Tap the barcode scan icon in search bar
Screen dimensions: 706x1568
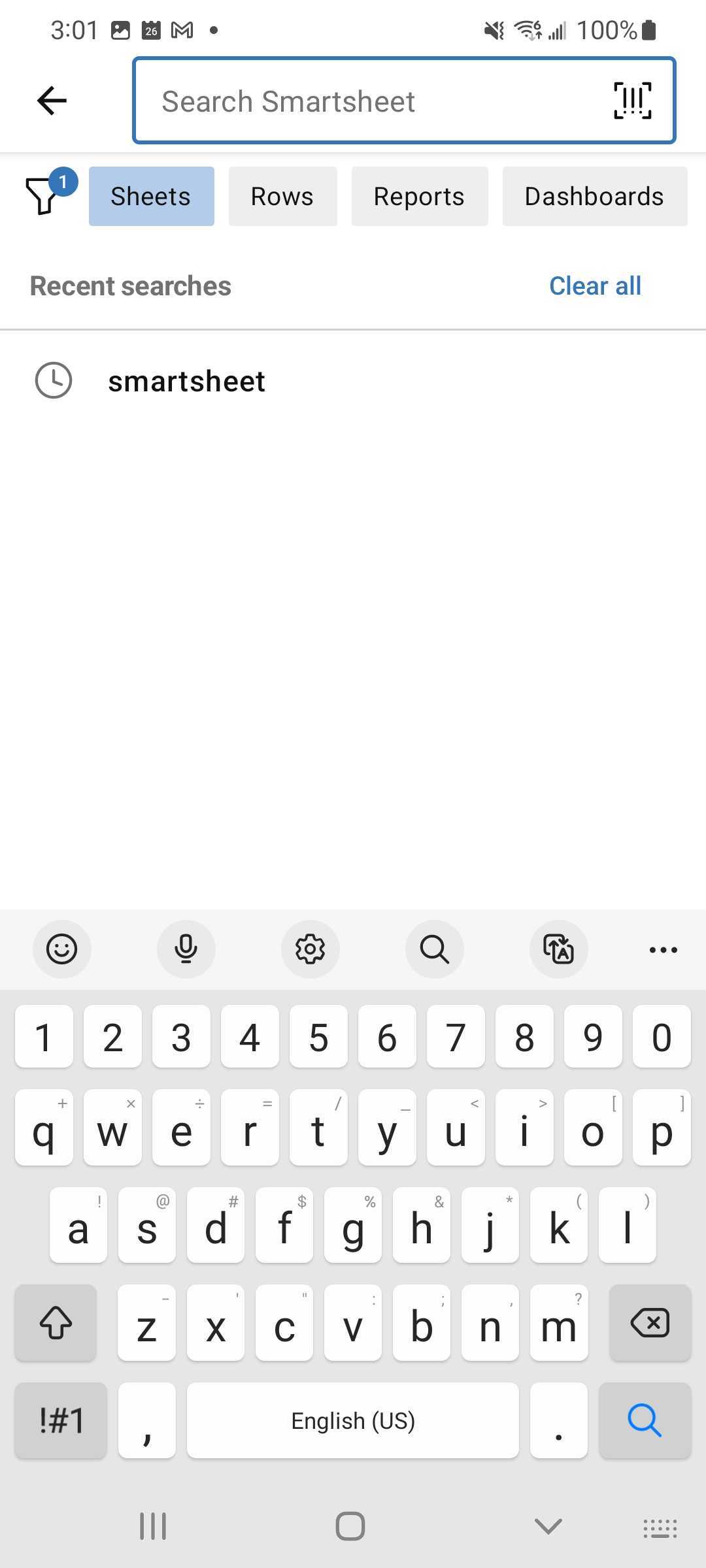point(633,101)
